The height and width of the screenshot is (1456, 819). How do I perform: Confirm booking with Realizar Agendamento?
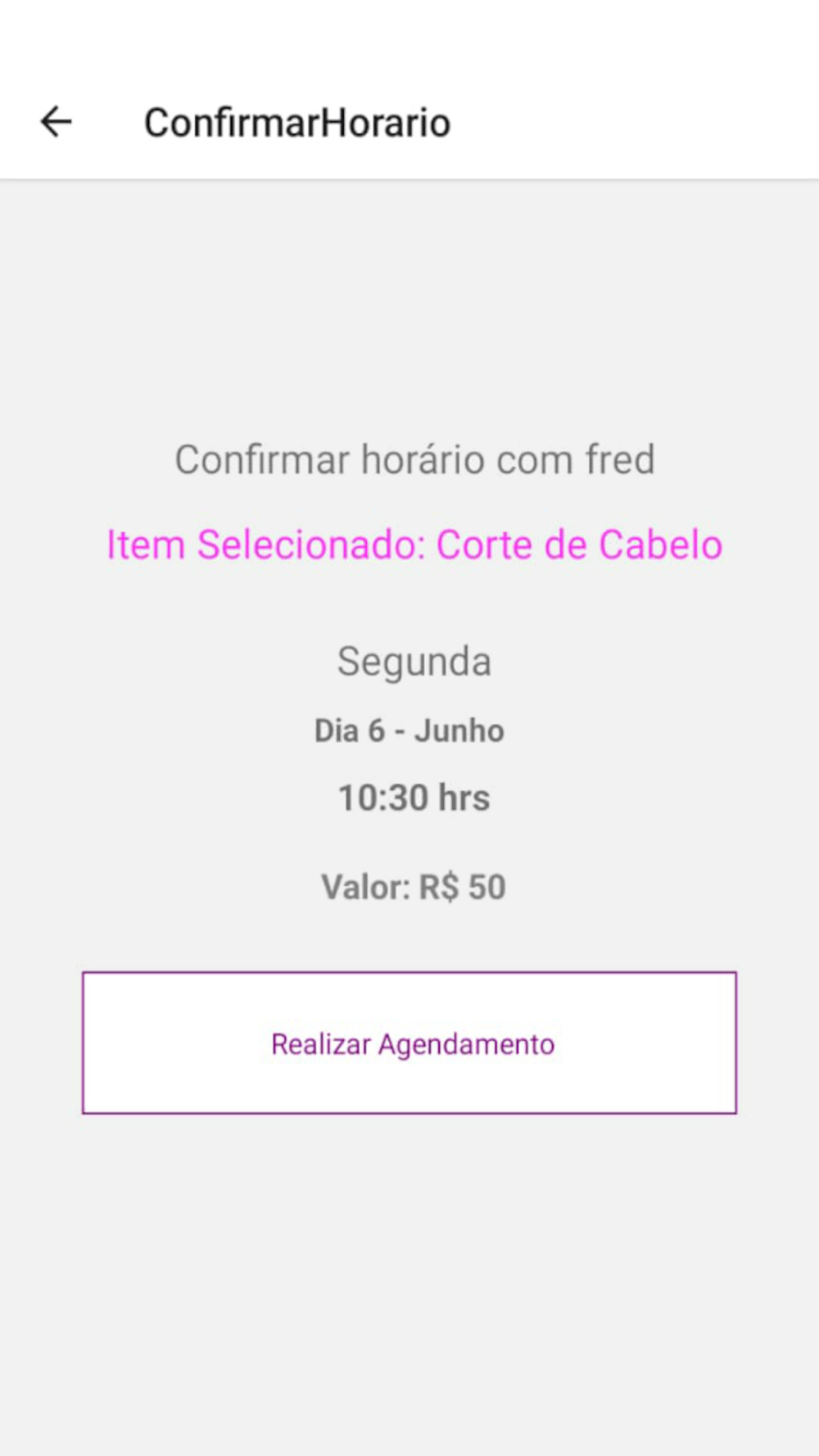(x=409, y=1042)
